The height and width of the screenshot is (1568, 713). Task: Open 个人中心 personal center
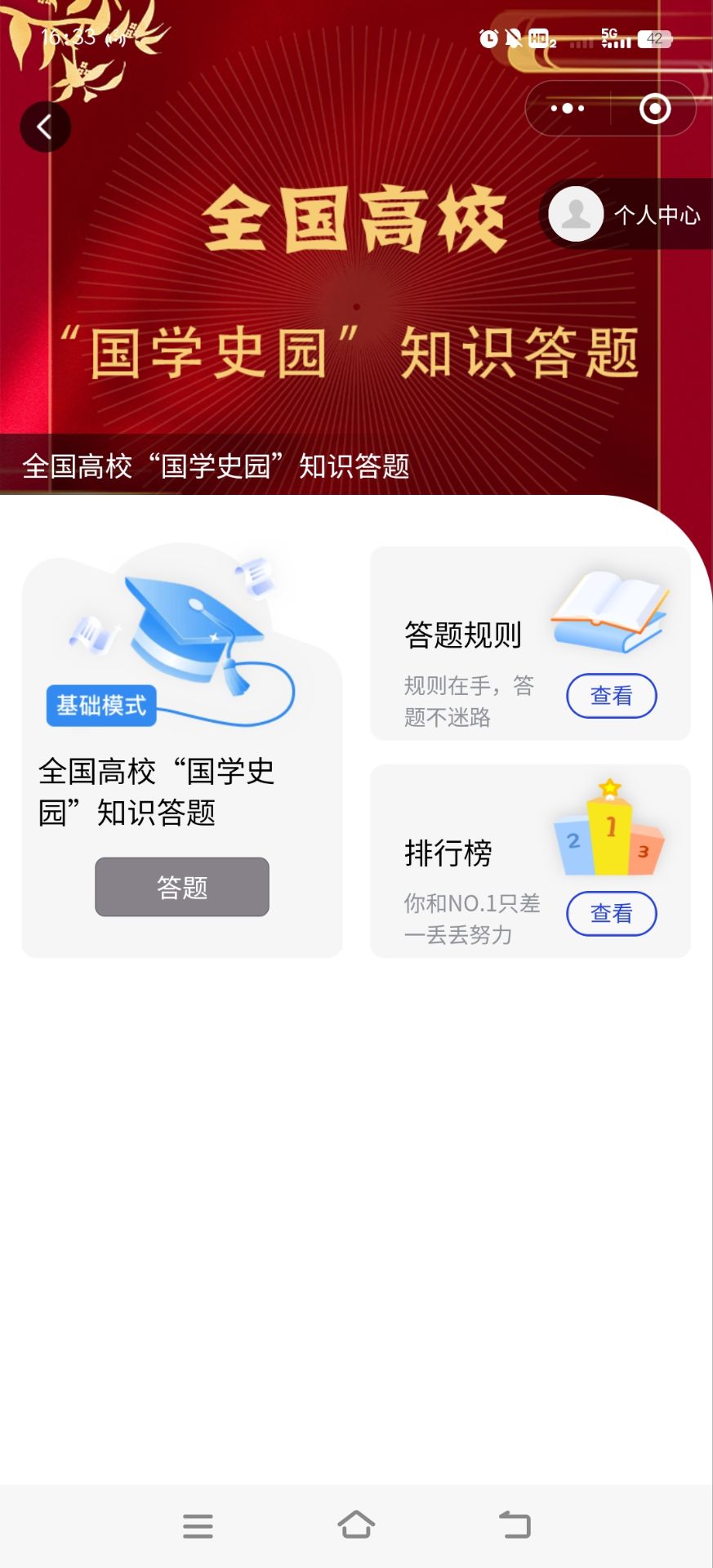(x=626, y=214)
